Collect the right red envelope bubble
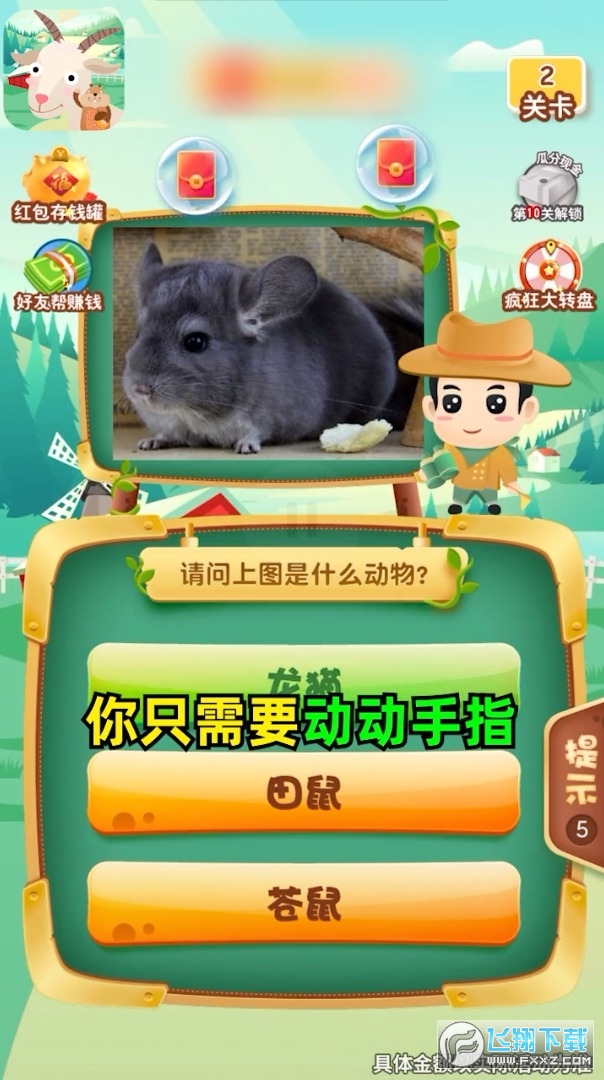This screenshot has height=1080, width=604. pyautogui.click(x=394, y=164)
